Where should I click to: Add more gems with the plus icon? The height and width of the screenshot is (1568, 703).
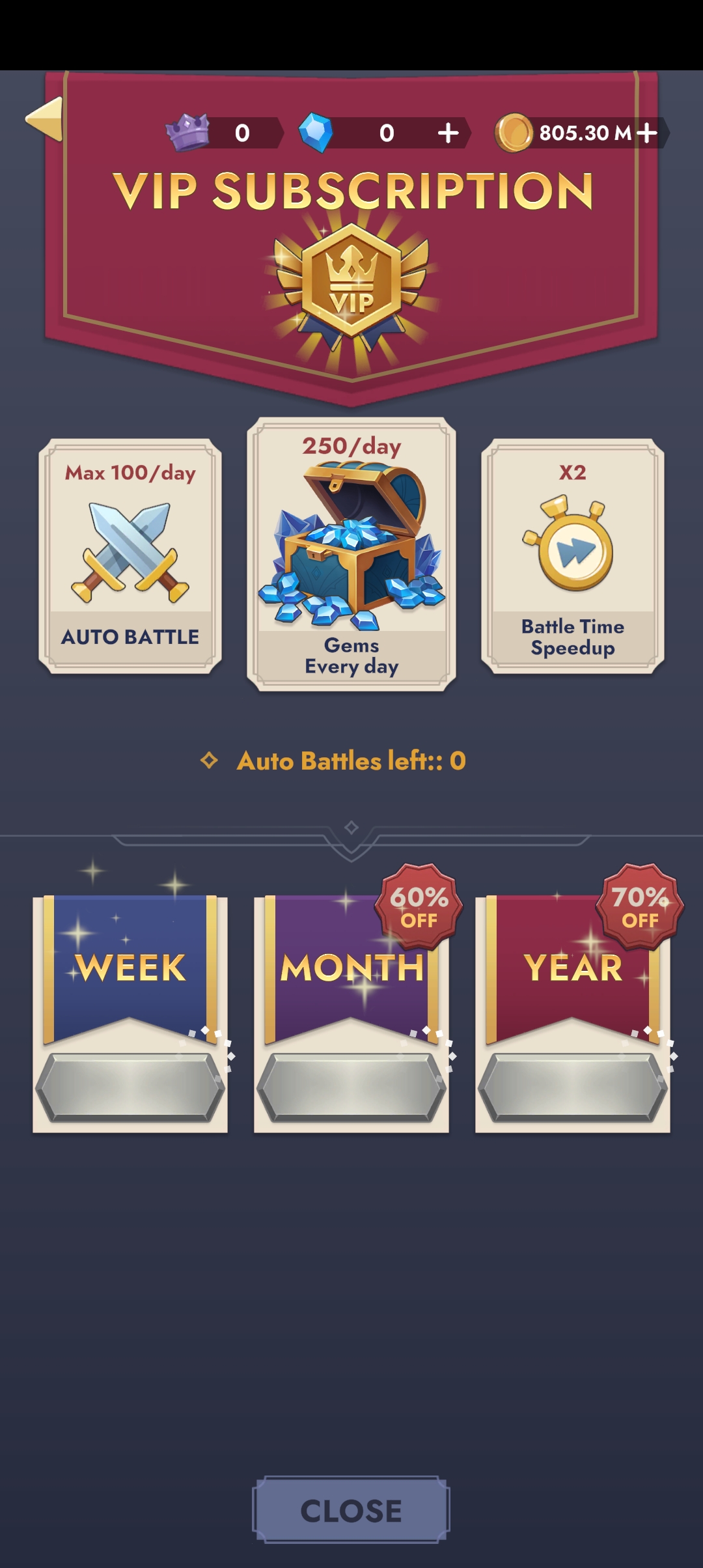coord(448,133)
